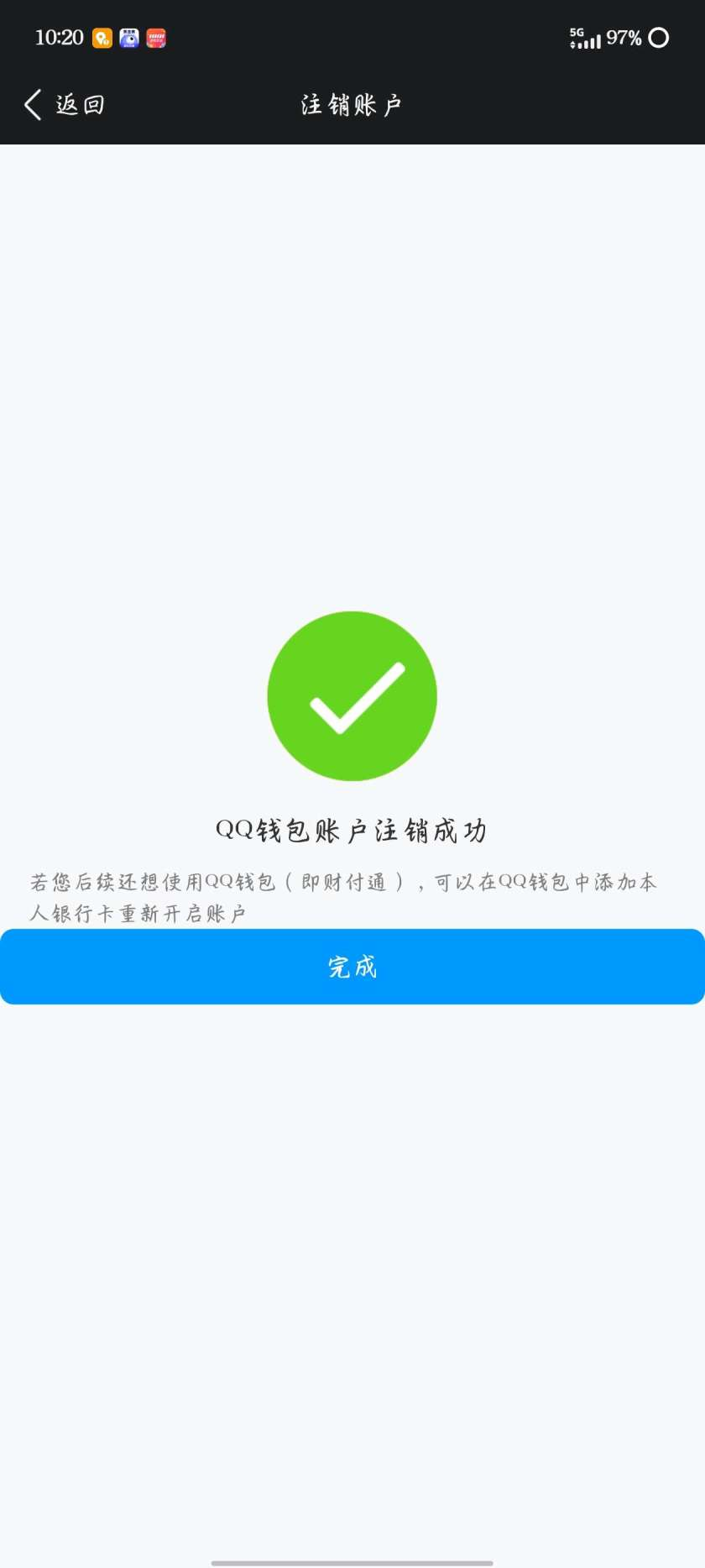
Task: Tap the clock showing 10:20
Action: [x=59, y=37]
